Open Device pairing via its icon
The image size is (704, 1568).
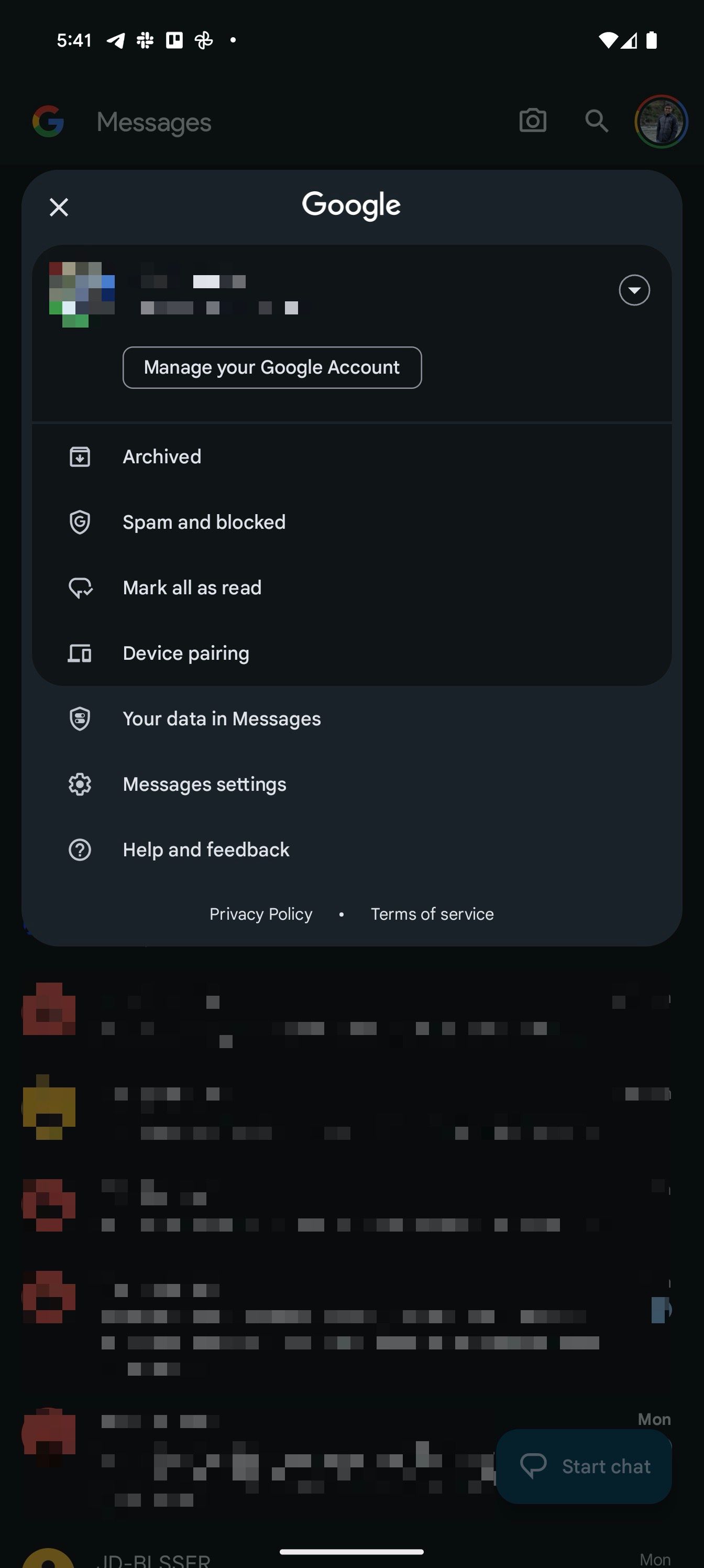pos(80,652)
